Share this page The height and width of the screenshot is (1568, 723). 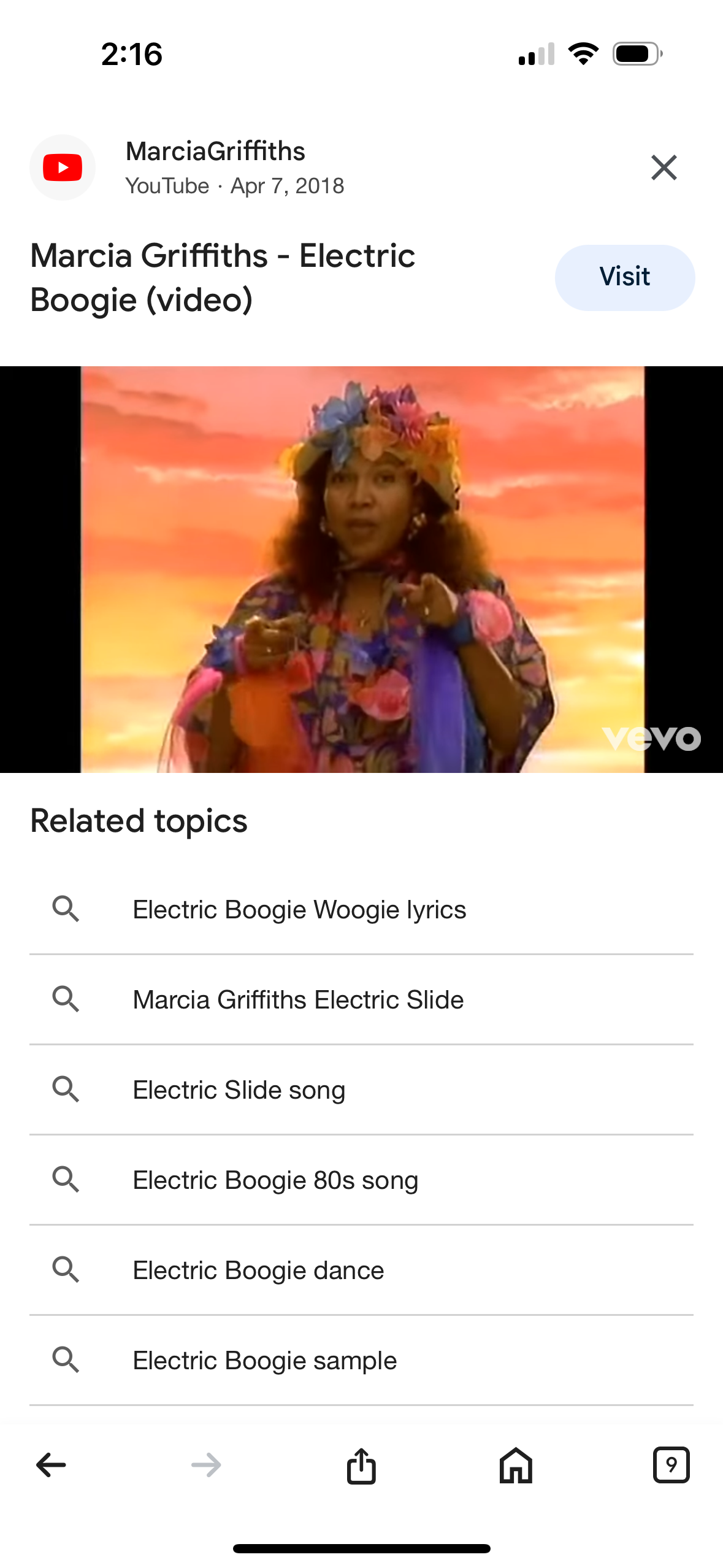point(361,1465)
